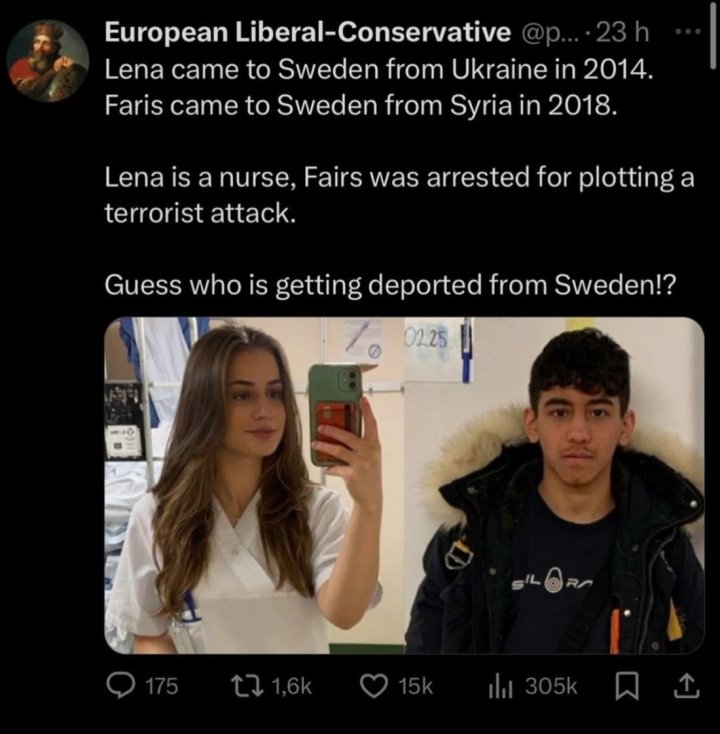Repost this tweet
The width and height of the screenshot is (720, 734).
pyautogui.click(x=241, y=685)
